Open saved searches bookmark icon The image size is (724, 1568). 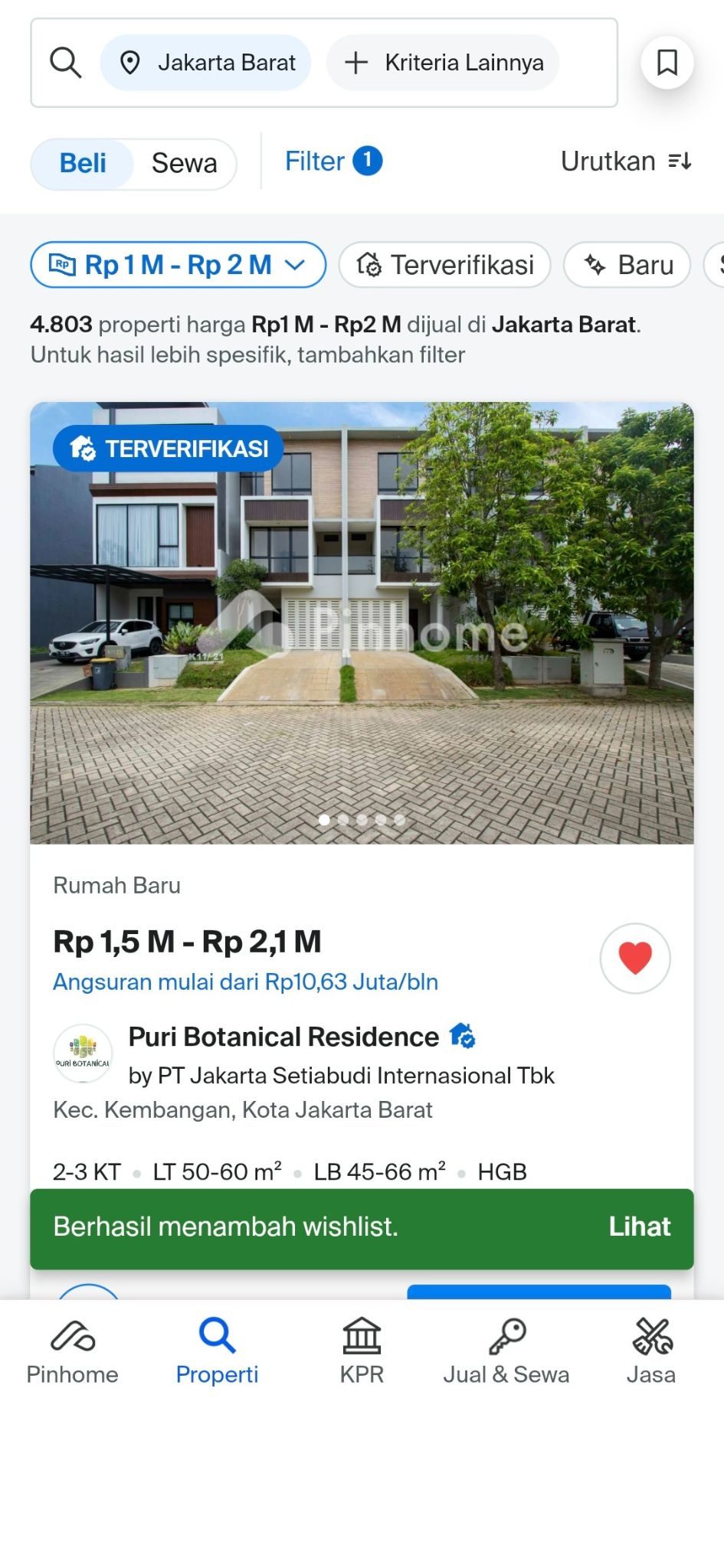click(667, 63)
